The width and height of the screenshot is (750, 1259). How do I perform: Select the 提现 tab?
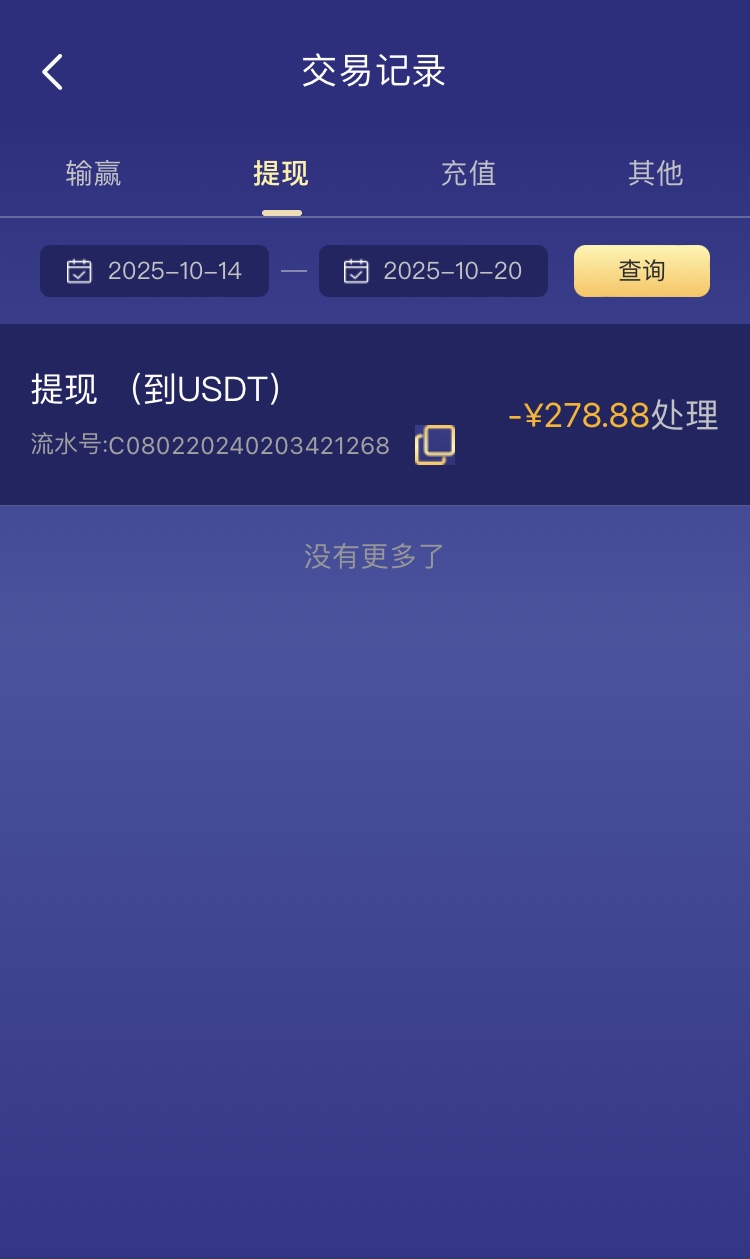(281, 174)
